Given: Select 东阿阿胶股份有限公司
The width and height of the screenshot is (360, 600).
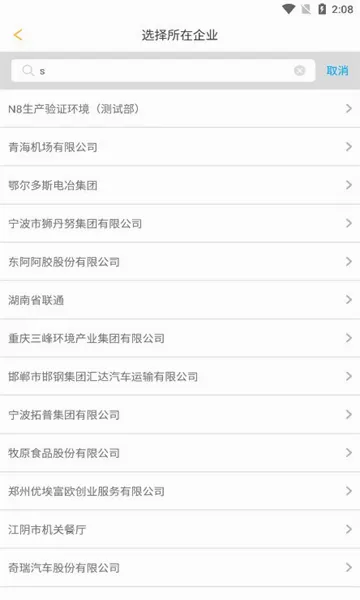Looking at the screenshot, I should [x=180, y=262].
